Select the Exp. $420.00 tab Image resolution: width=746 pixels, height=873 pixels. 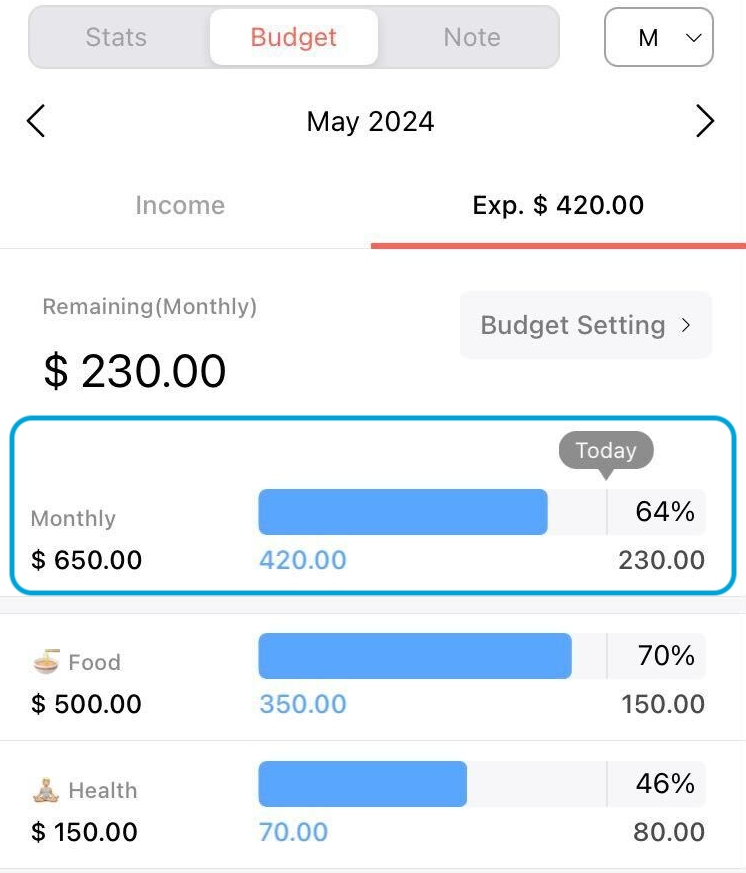click(557, 205)
